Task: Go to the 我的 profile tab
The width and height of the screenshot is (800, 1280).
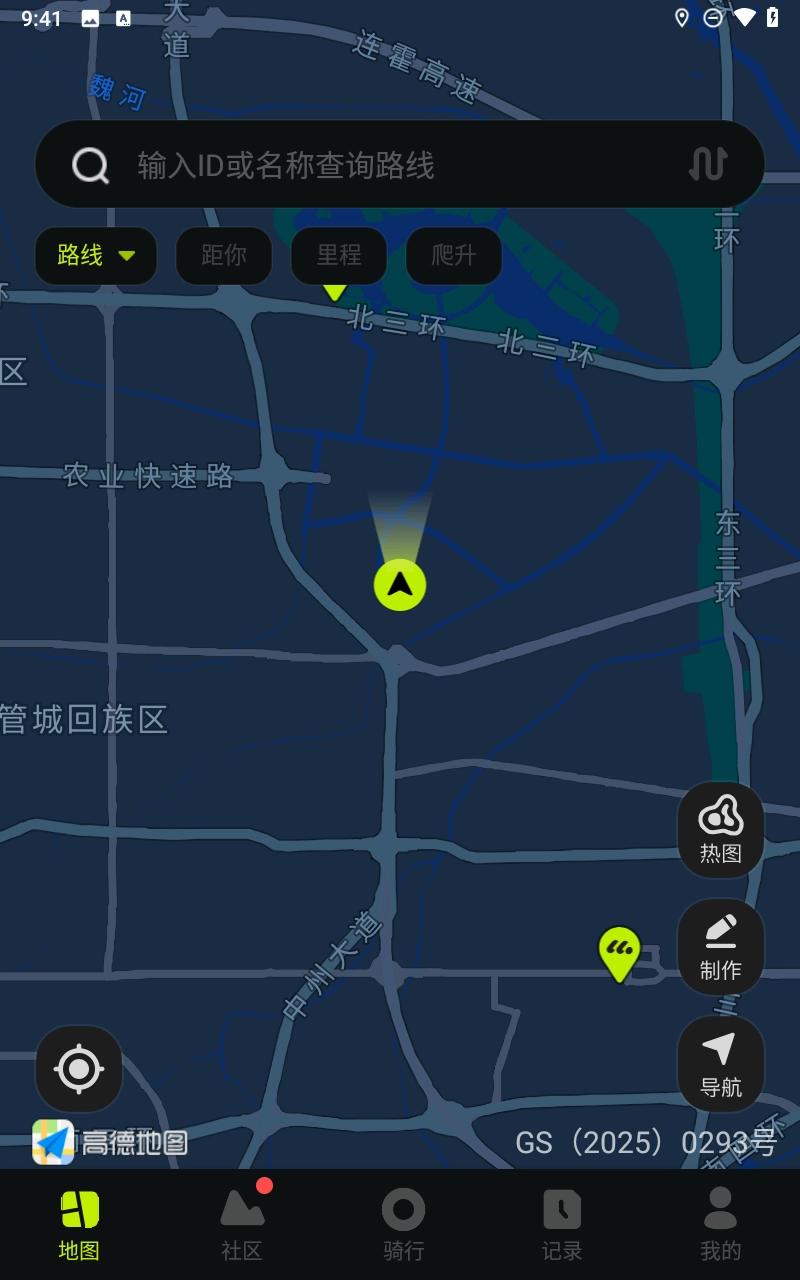Action: click(720, 1225)
